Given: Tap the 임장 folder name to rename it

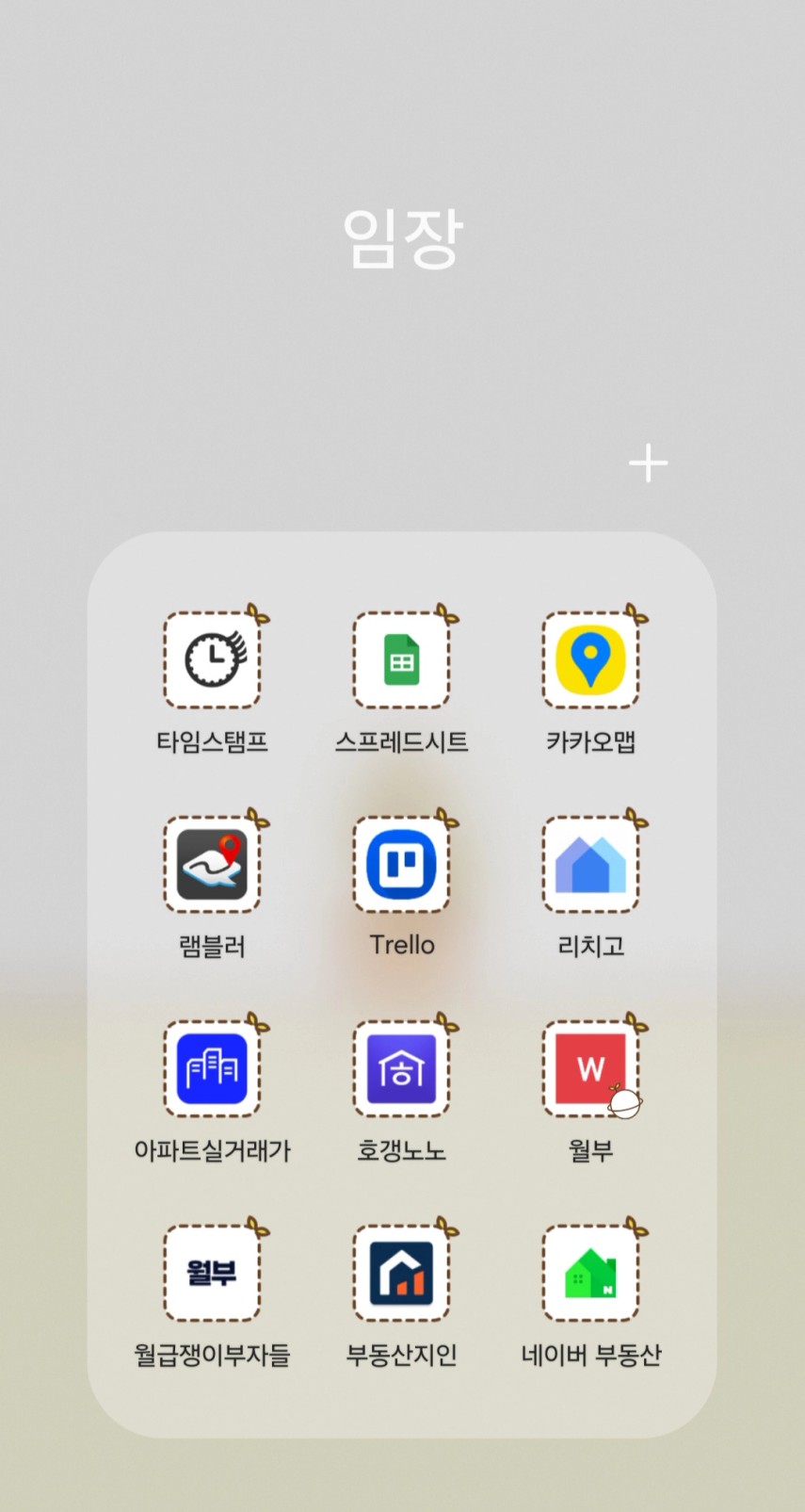Looking at the screenshot, I should pos(402,238).
